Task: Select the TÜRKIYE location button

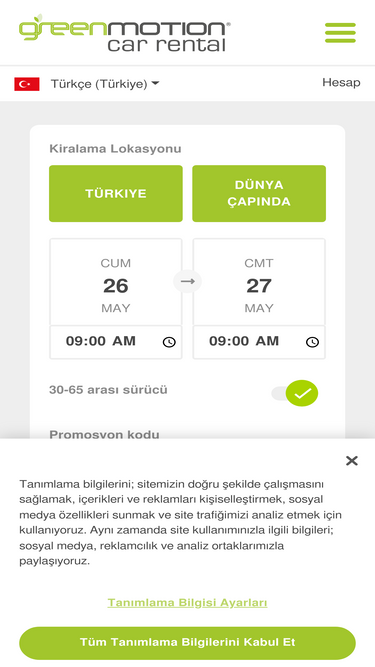Action: [x=116, y=194]
